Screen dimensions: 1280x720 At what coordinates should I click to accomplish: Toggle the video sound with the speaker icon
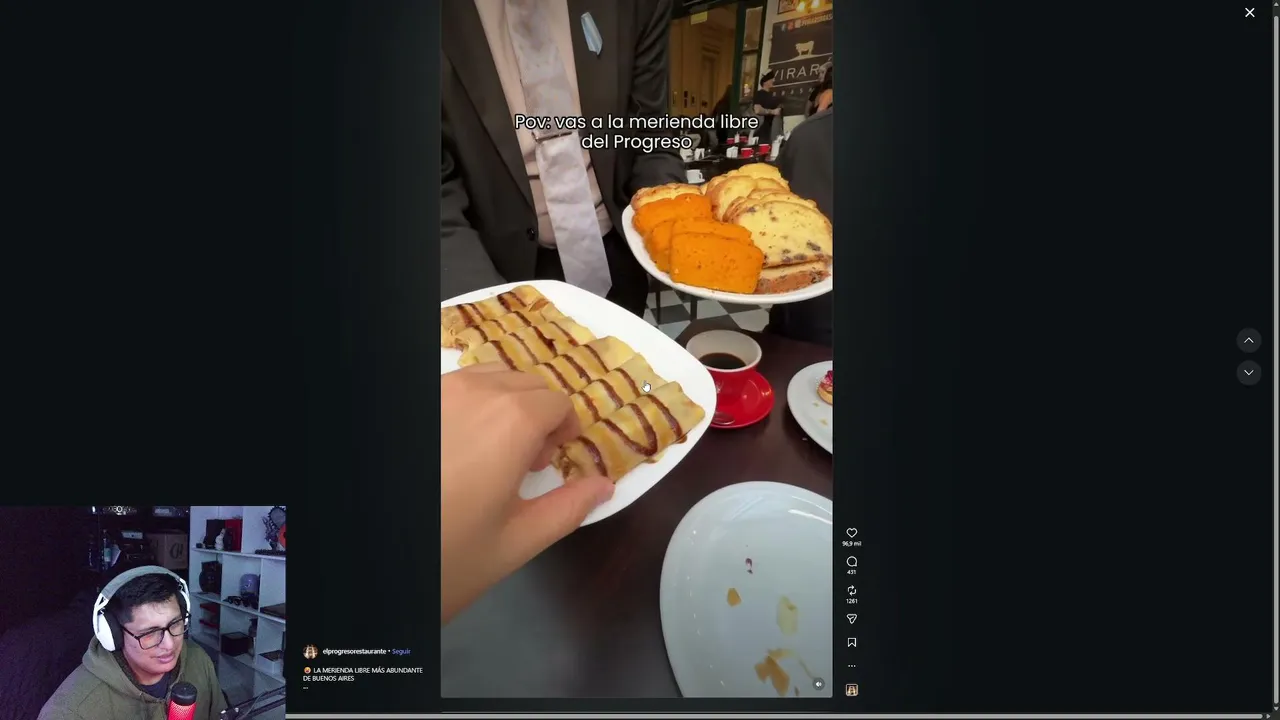[818, 685]
